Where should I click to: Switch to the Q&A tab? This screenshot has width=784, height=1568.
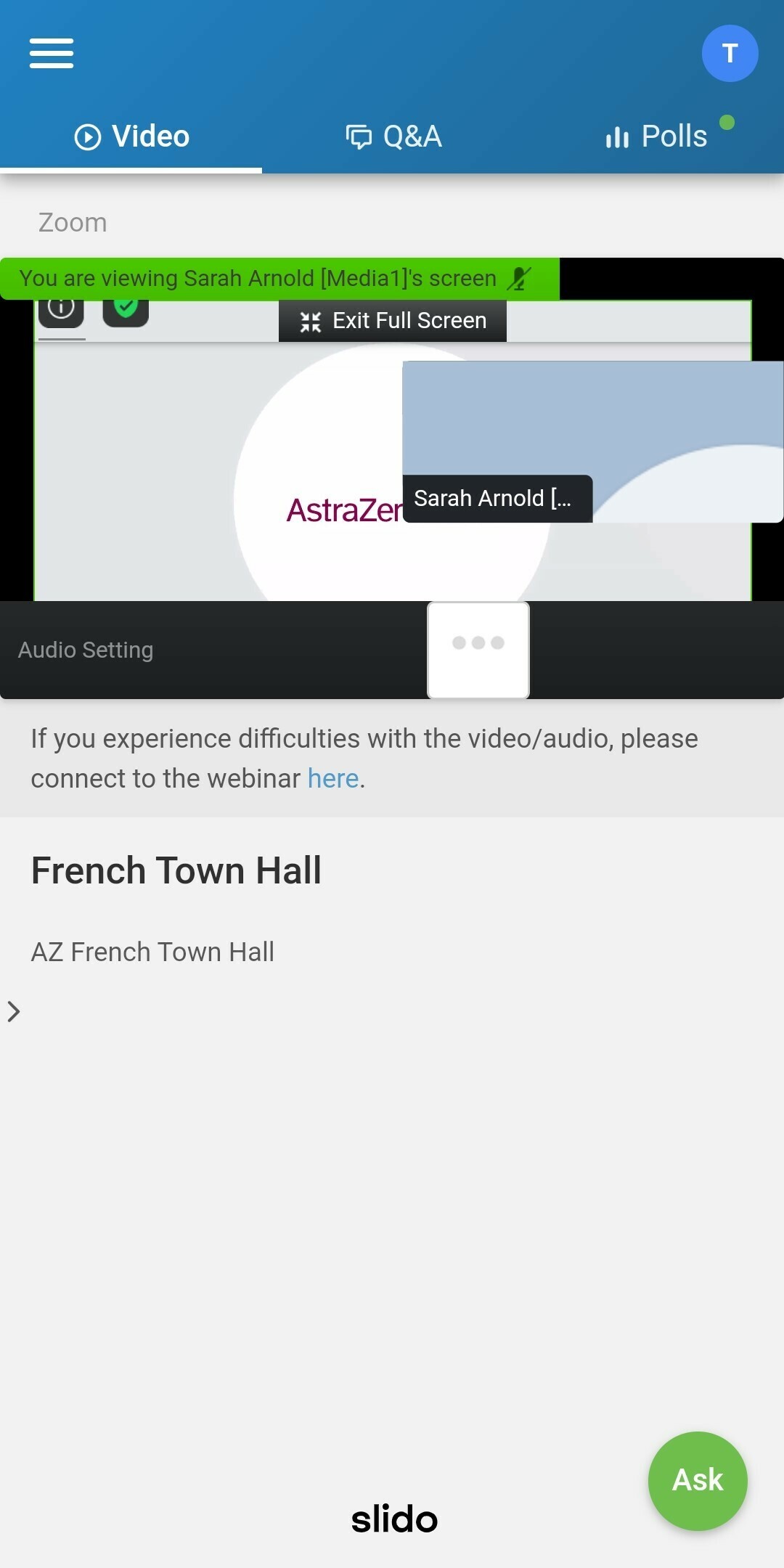(393, 136)
